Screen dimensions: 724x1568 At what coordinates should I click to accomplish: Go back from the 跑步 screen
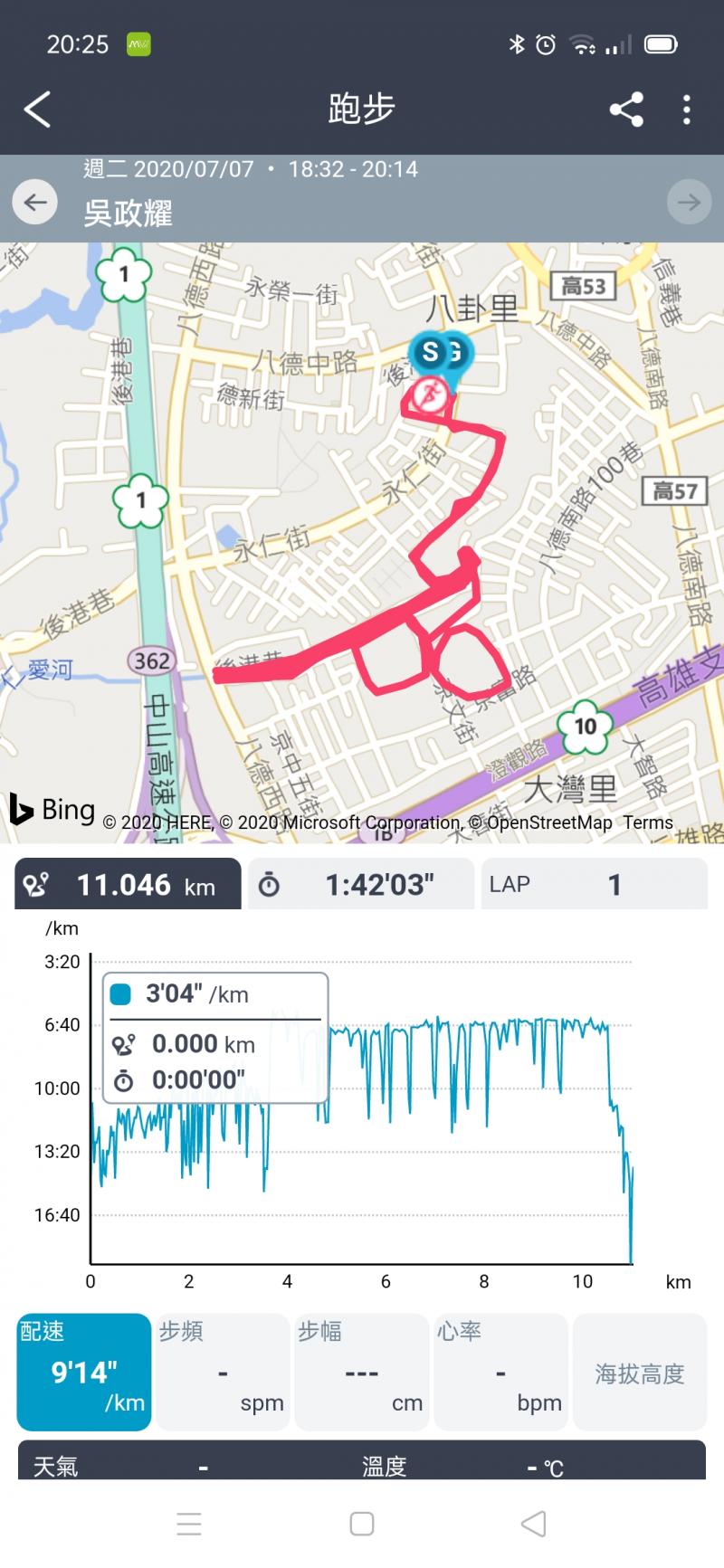pos(37,110)
